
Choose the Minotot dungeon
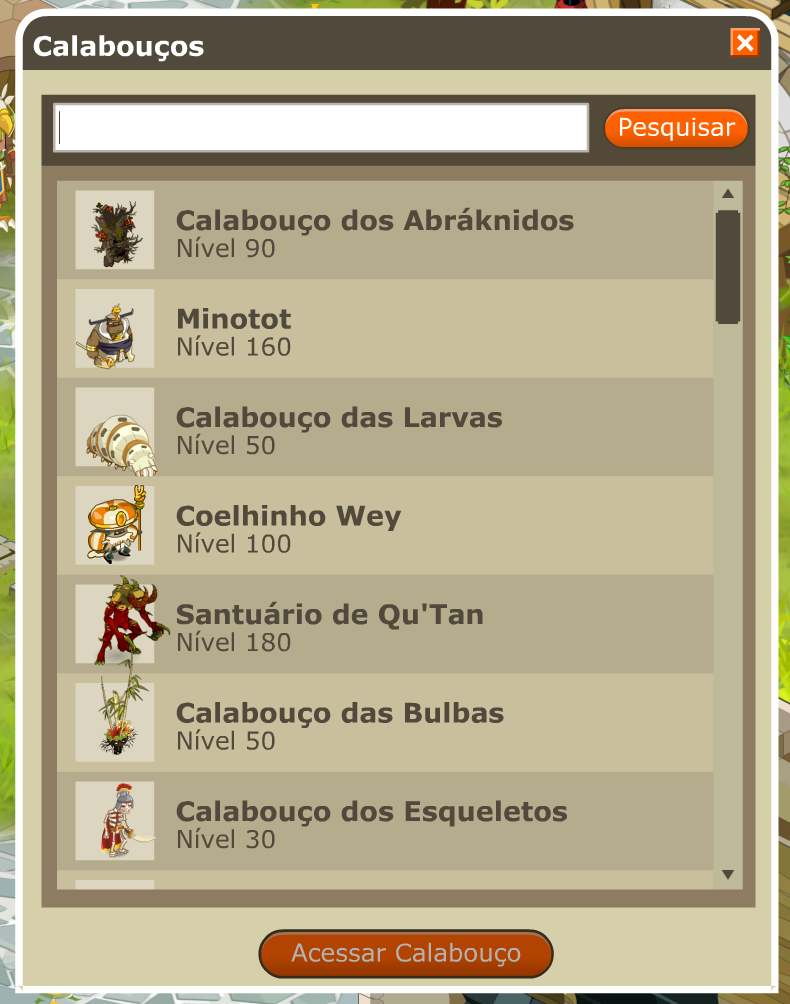click(385, 329)
